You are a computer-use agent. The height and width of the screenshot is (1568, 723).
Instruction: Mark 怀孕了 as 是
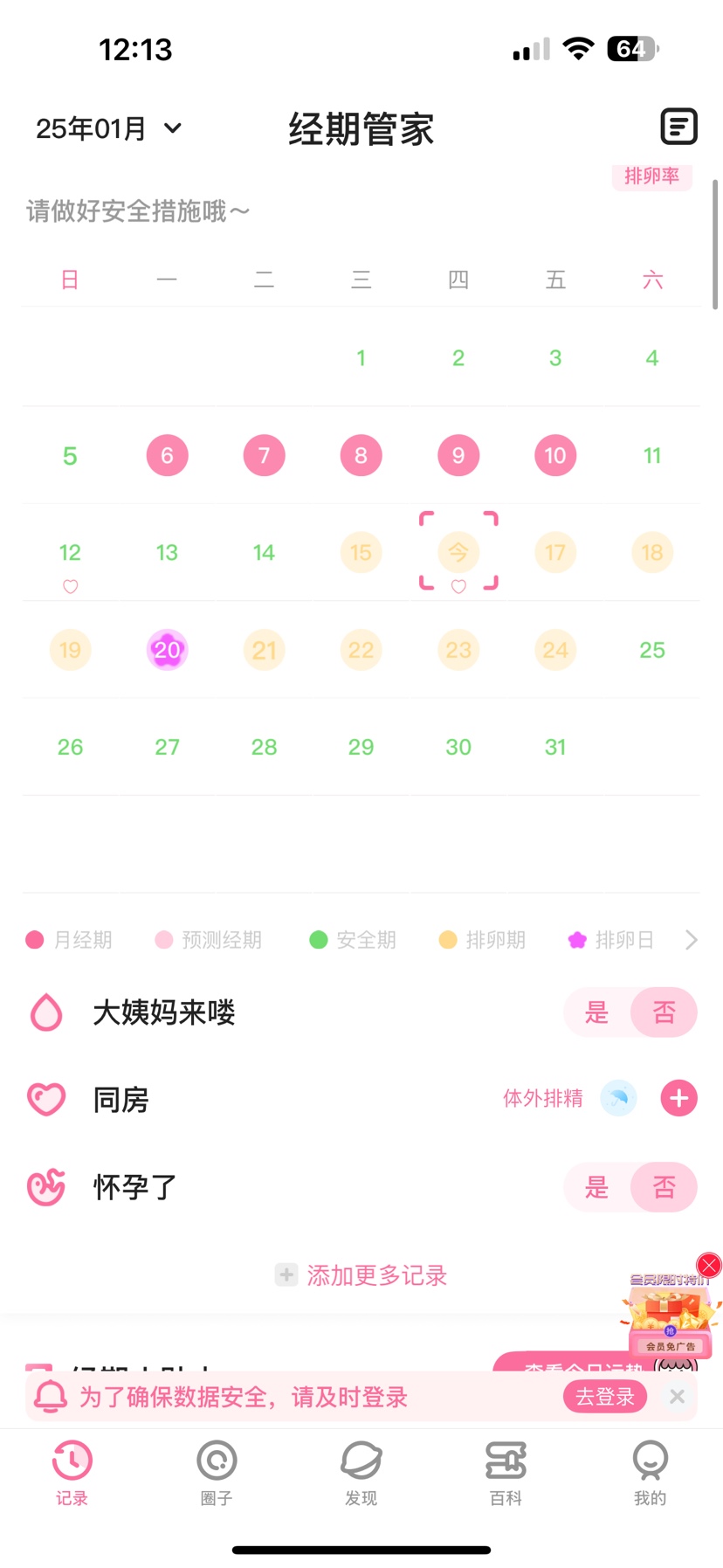[596, 1187]
